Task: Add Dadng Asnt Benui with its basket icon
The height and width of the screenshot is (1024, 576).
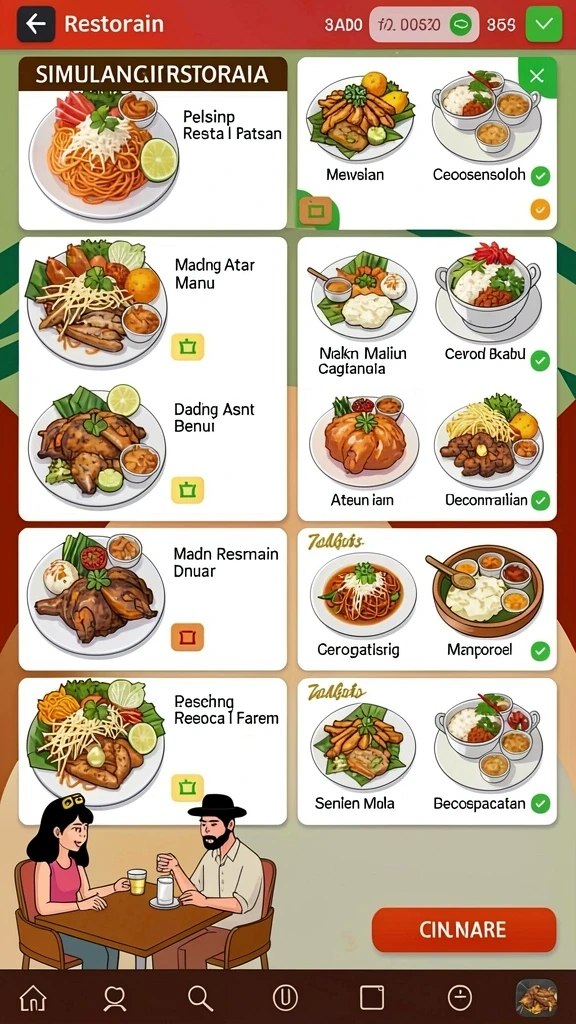Action: (187, 490)
